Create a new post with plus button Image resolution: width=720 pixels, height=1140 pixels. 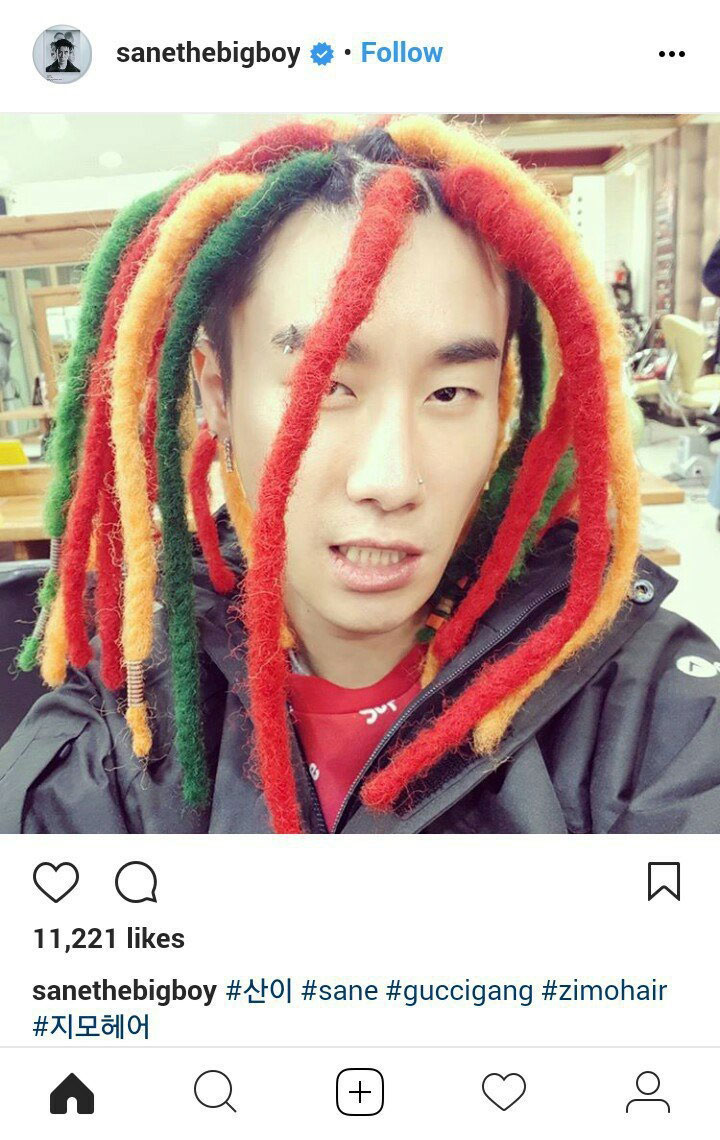click(x=360, y=1092)
